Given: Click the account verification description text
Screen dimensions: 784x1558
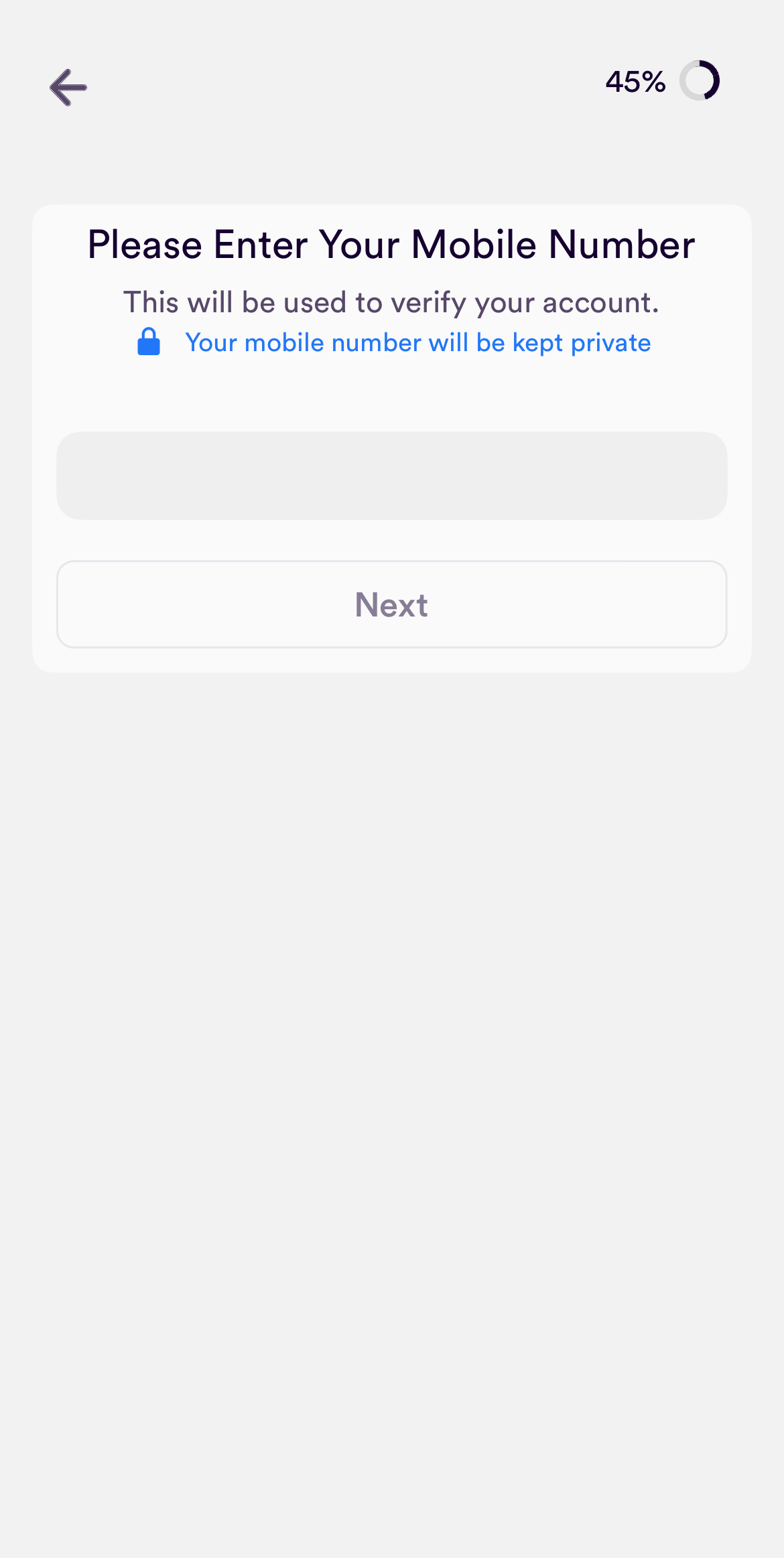Looking at the screenshot, I should pyautogui.click(x=391, y=302).
